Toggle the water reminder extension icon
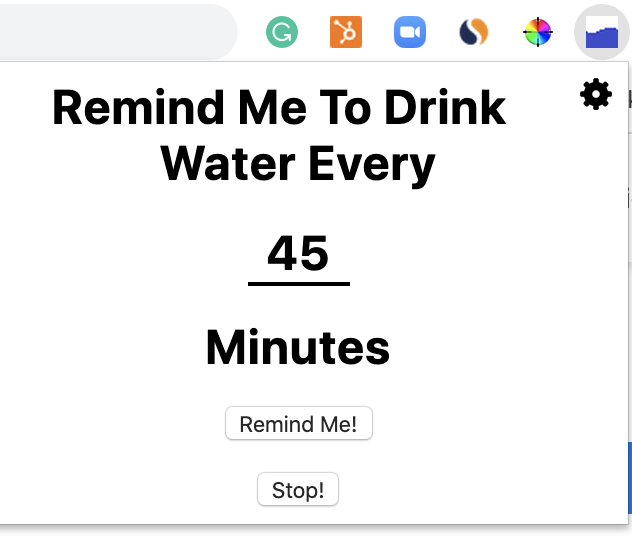 pos(602,33)
